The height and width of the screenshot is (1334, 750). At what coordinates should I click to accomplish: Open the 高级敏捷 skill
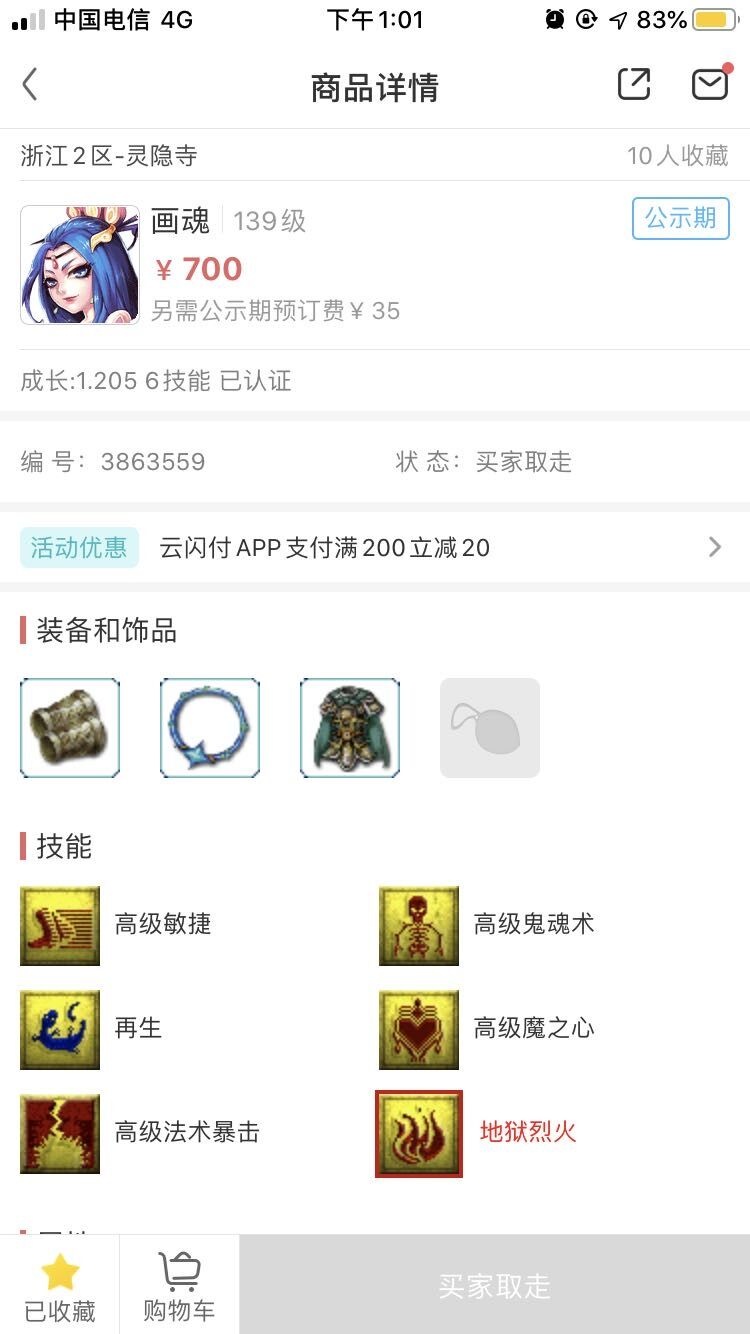tap(116, 925)
